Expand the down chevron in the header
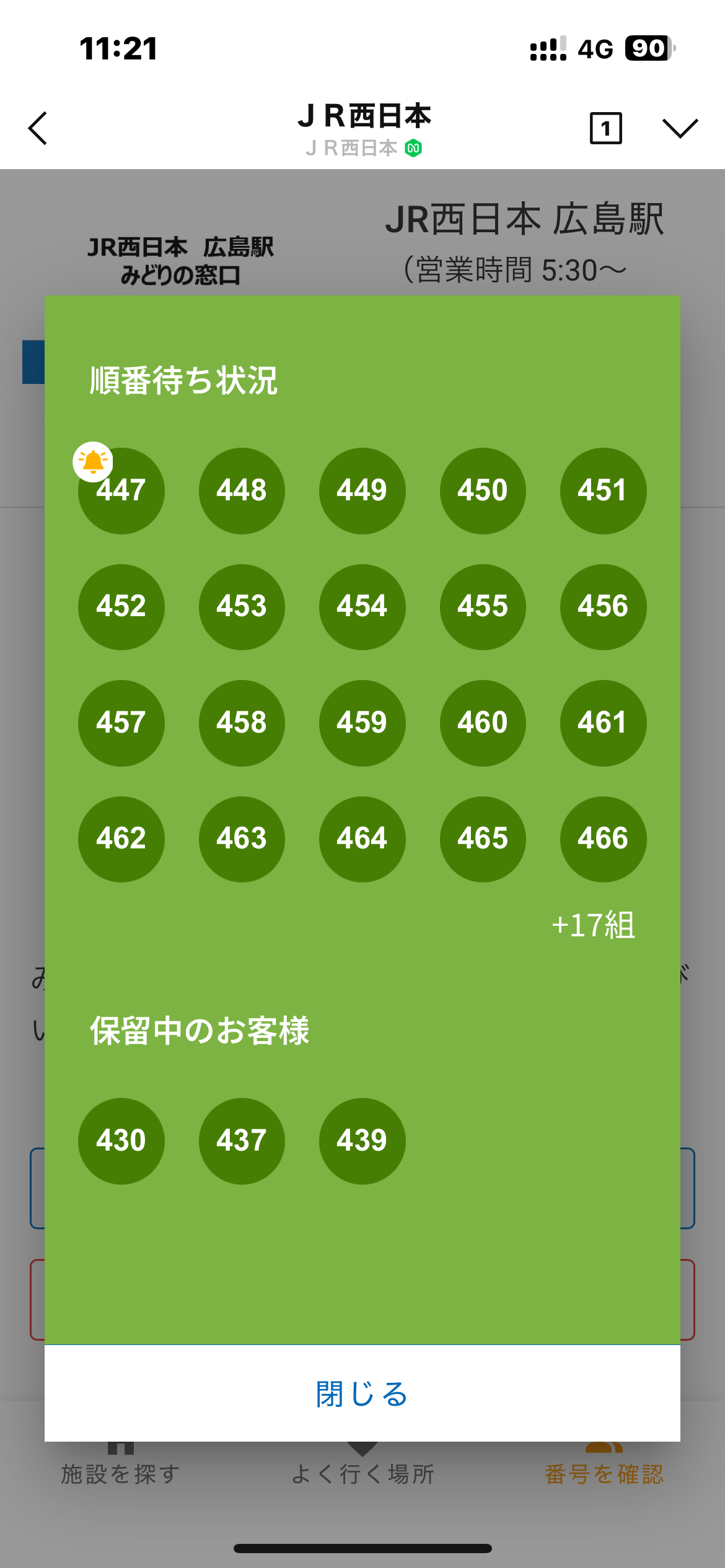 (680, 128)
